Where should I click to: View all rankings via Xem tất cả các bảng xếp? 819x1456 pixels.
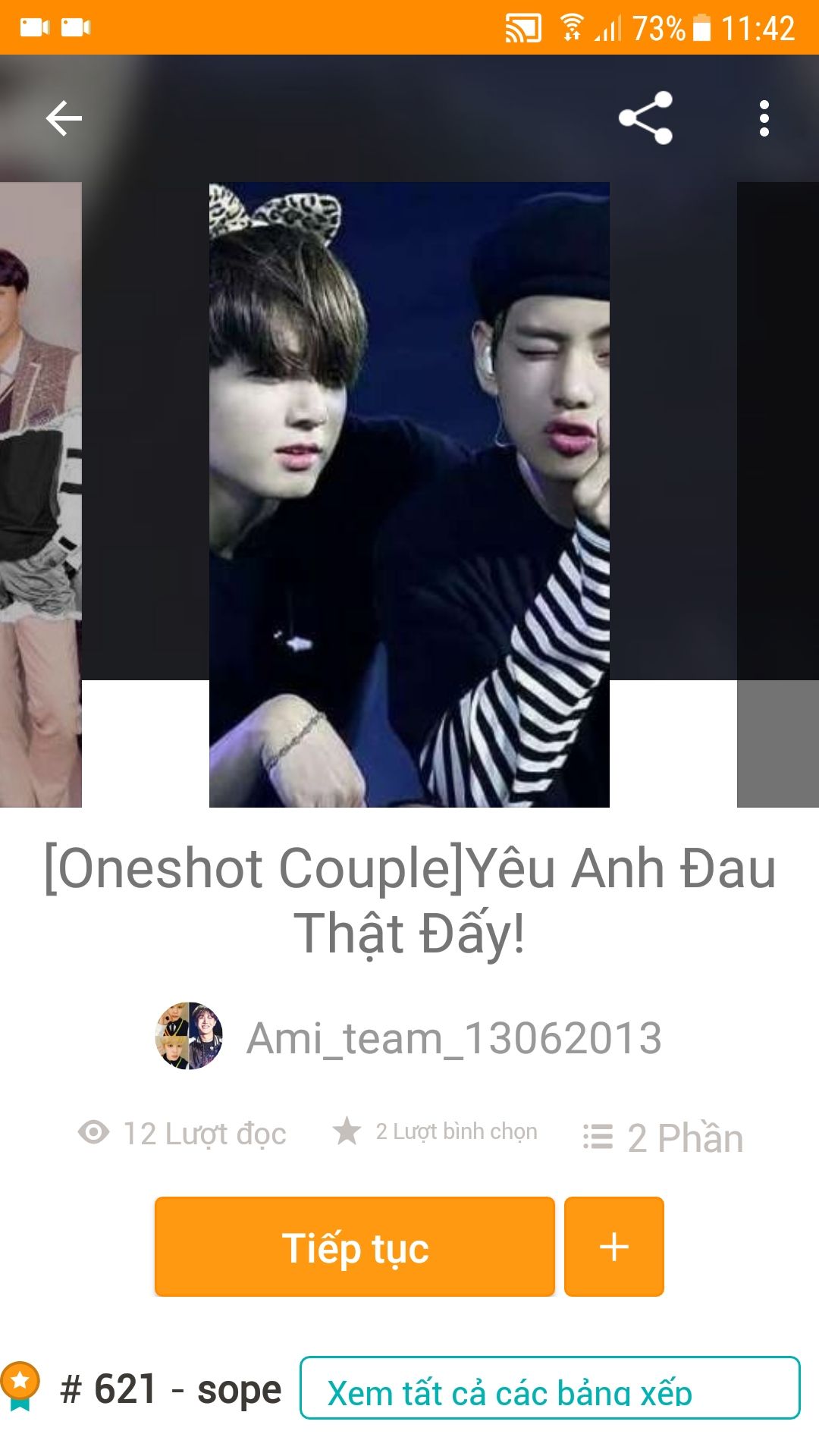(x=550, y=1388)
